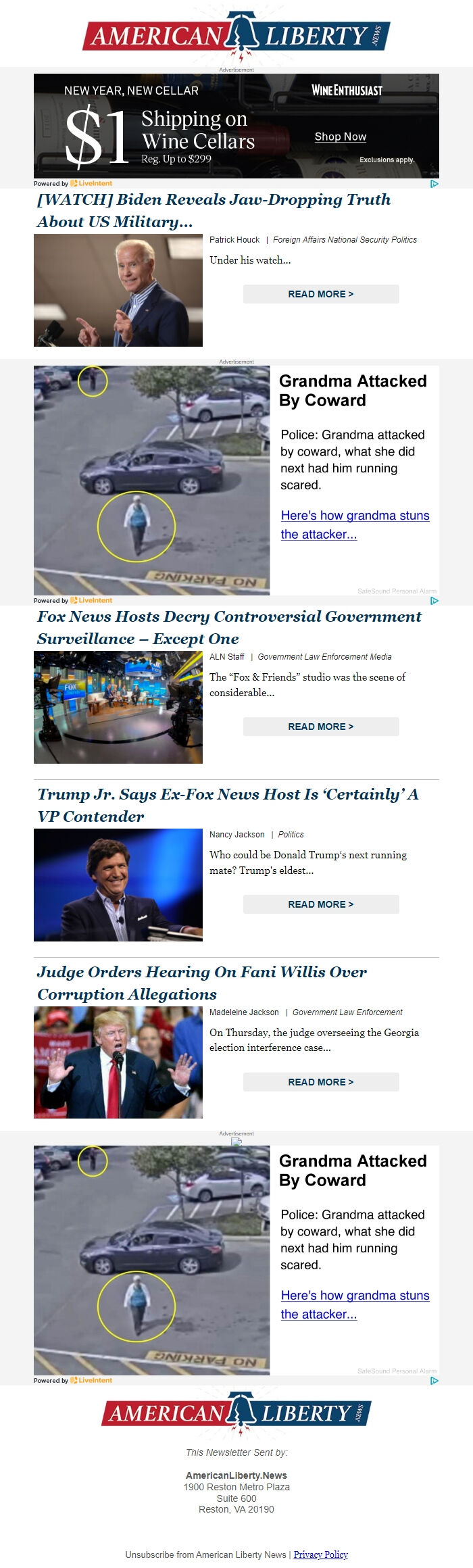
Task: Tap Shop Now in the Wine Enthusiast ad
Action: click(340, 137)
